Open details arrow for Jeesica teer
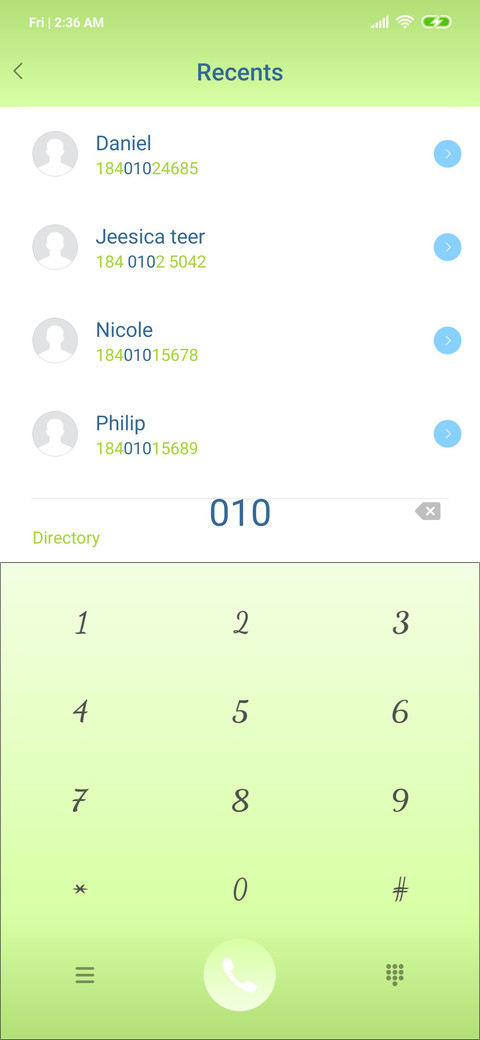480x1040 pixels. 448,247
